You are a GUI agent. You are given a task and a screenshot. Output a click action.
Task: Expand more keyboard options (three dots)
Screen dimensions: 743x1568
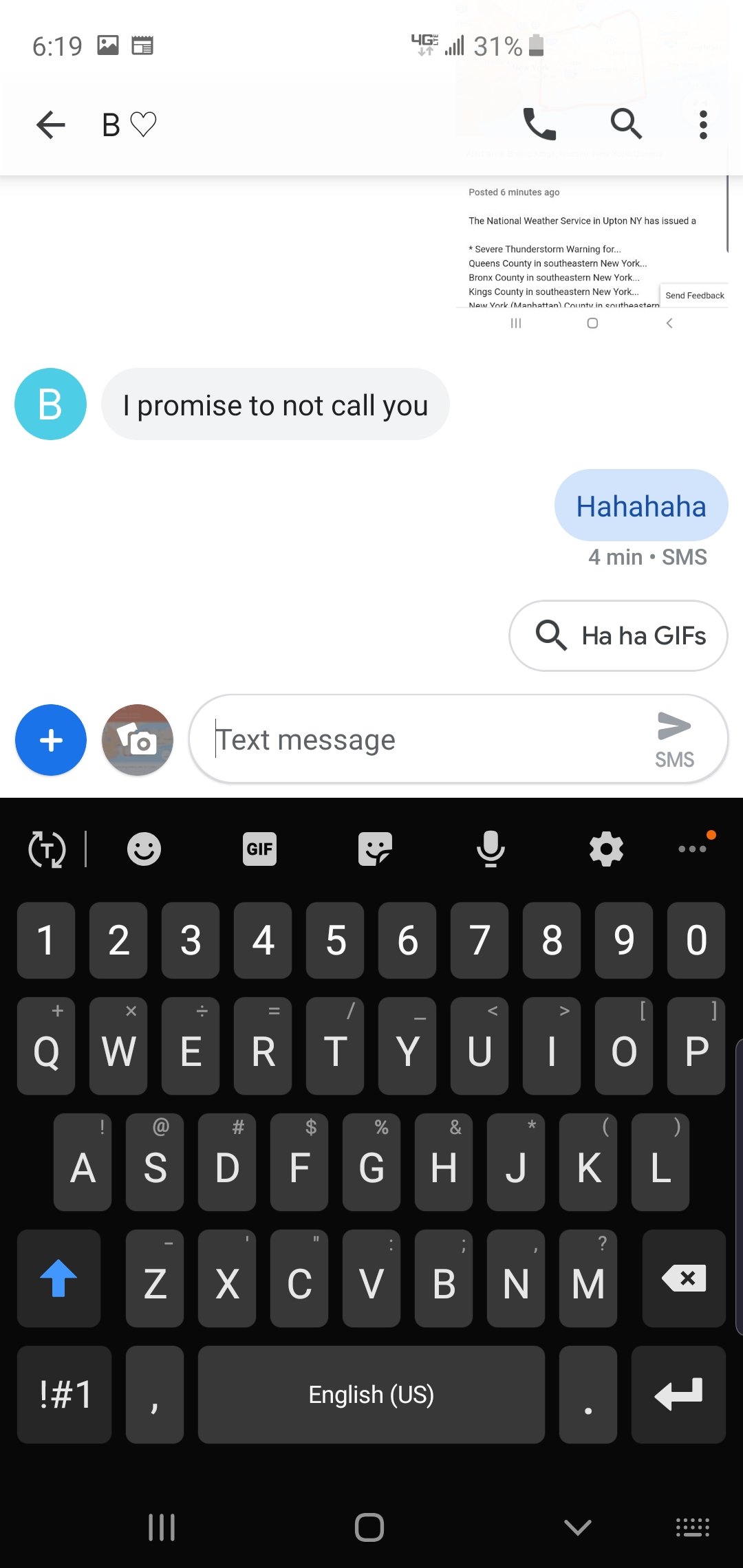(693, 849)
